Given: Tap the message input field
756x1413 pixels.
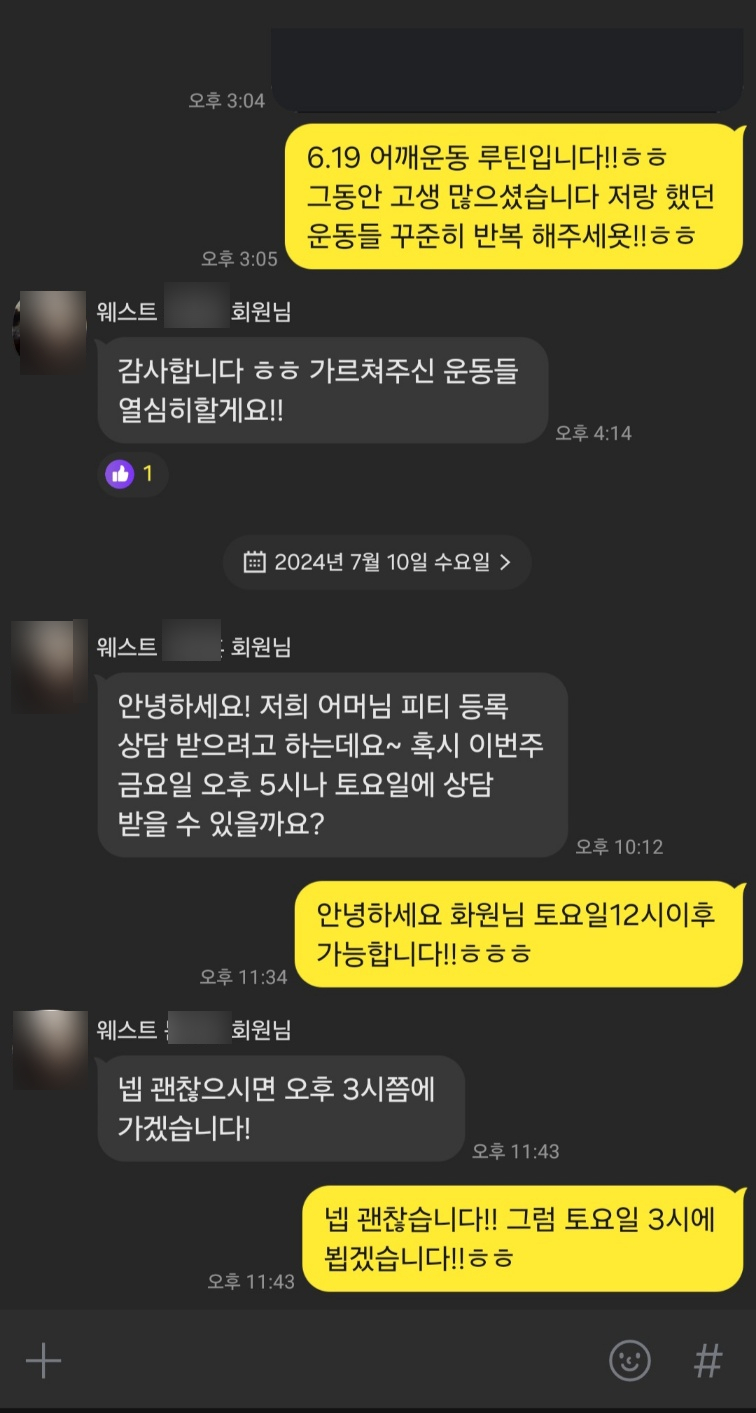Looking at the screenshot, I should click(x=330, y=1361).
